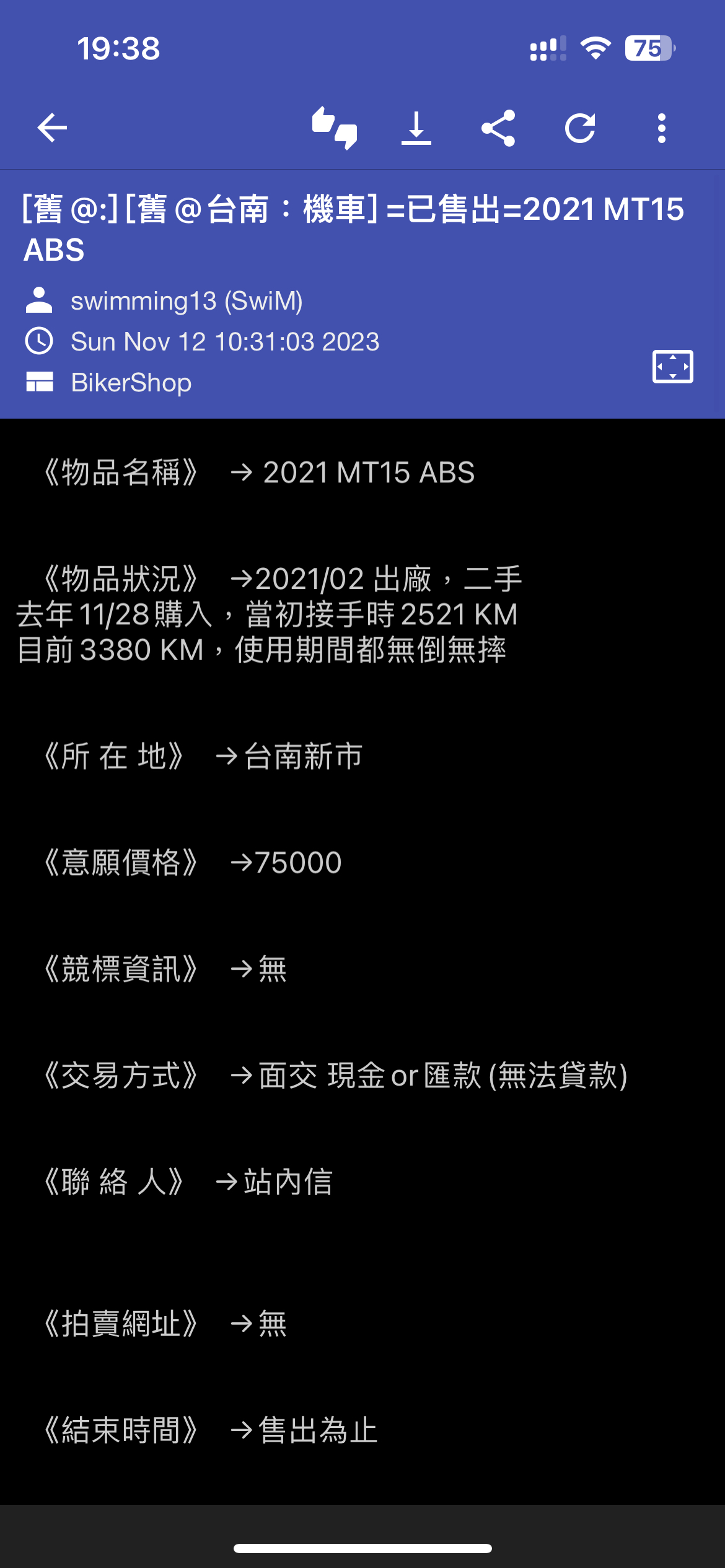Share this BikerShop post
Screen dimensions: 725x1568
[x=498, y=128]
